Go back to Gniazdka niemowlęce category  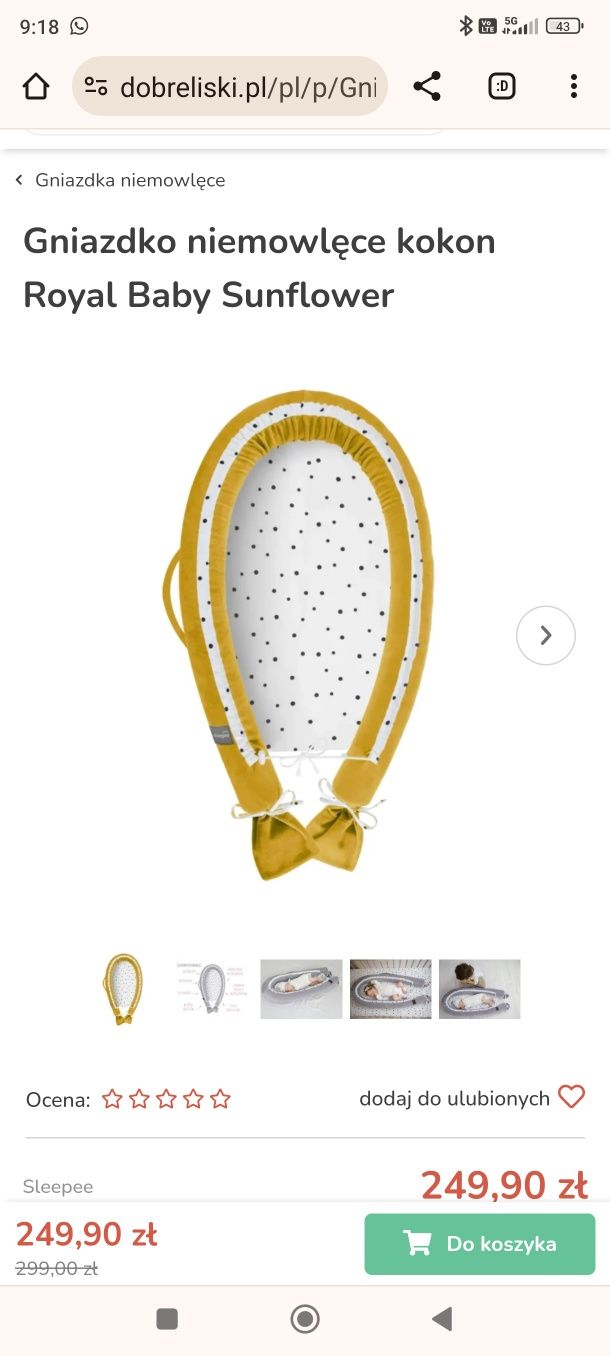(120, 180)
